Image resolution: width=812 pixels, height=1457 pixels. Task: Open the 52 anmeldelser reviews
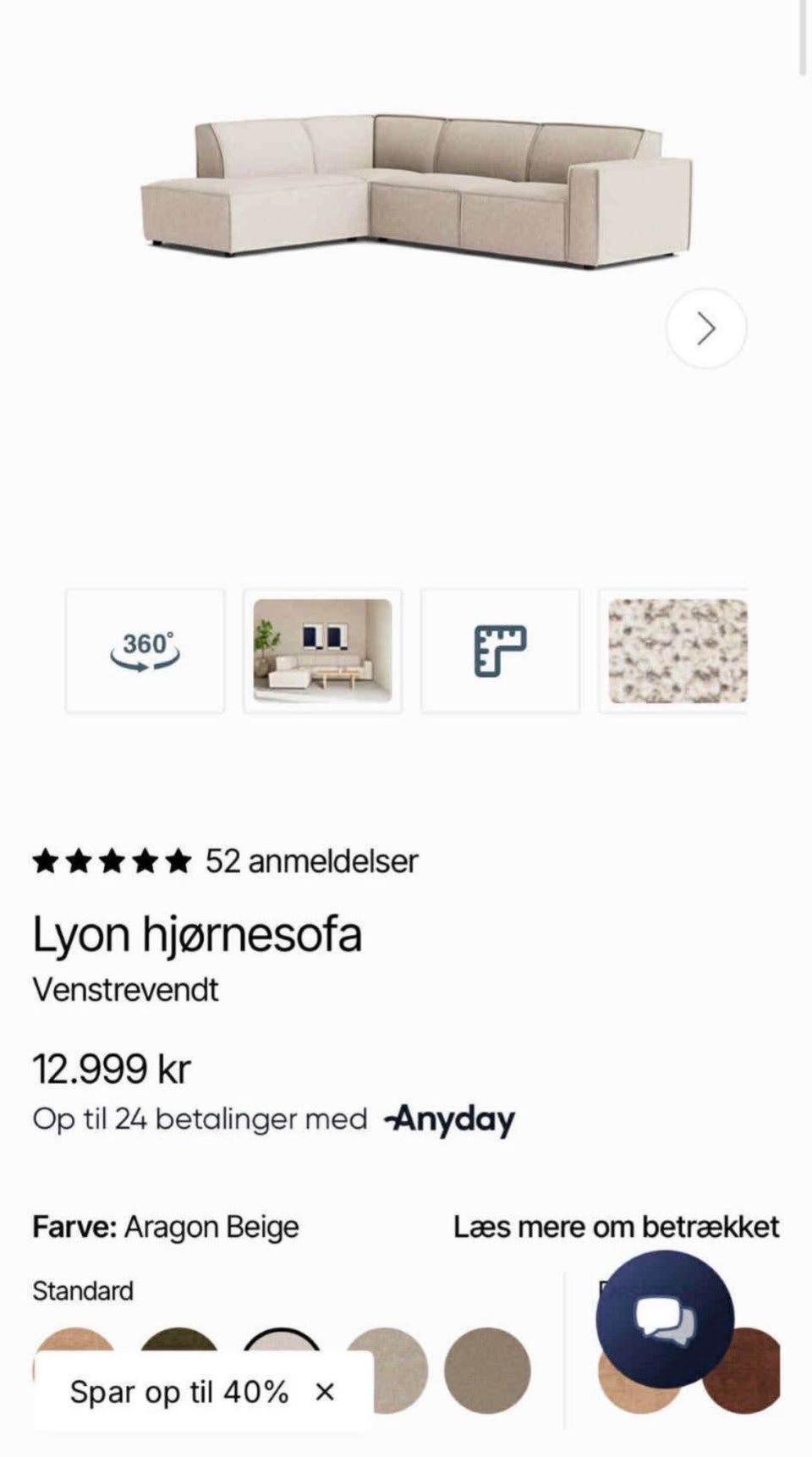click(x=311, y=861)
